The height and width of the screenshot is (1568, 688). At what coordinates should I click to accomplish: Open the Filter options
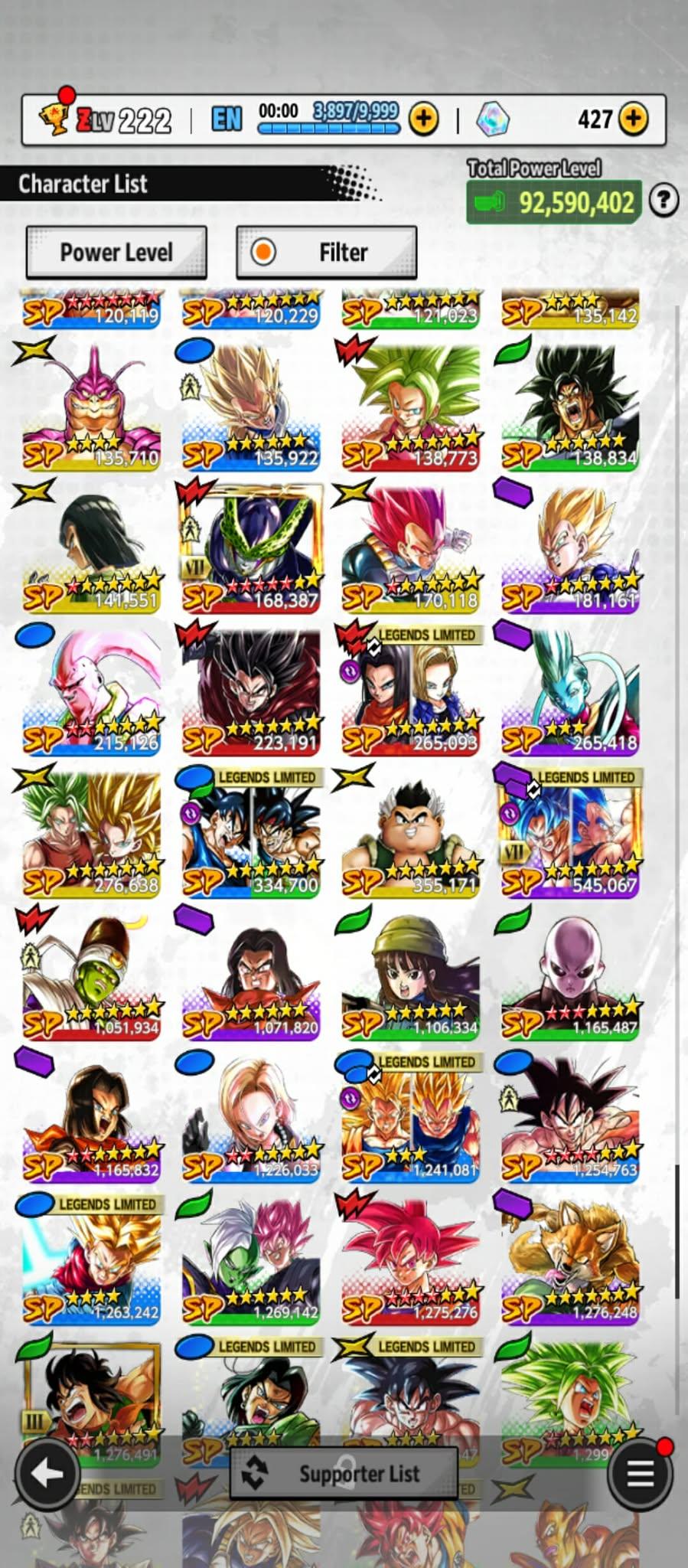tap(327, 252)
